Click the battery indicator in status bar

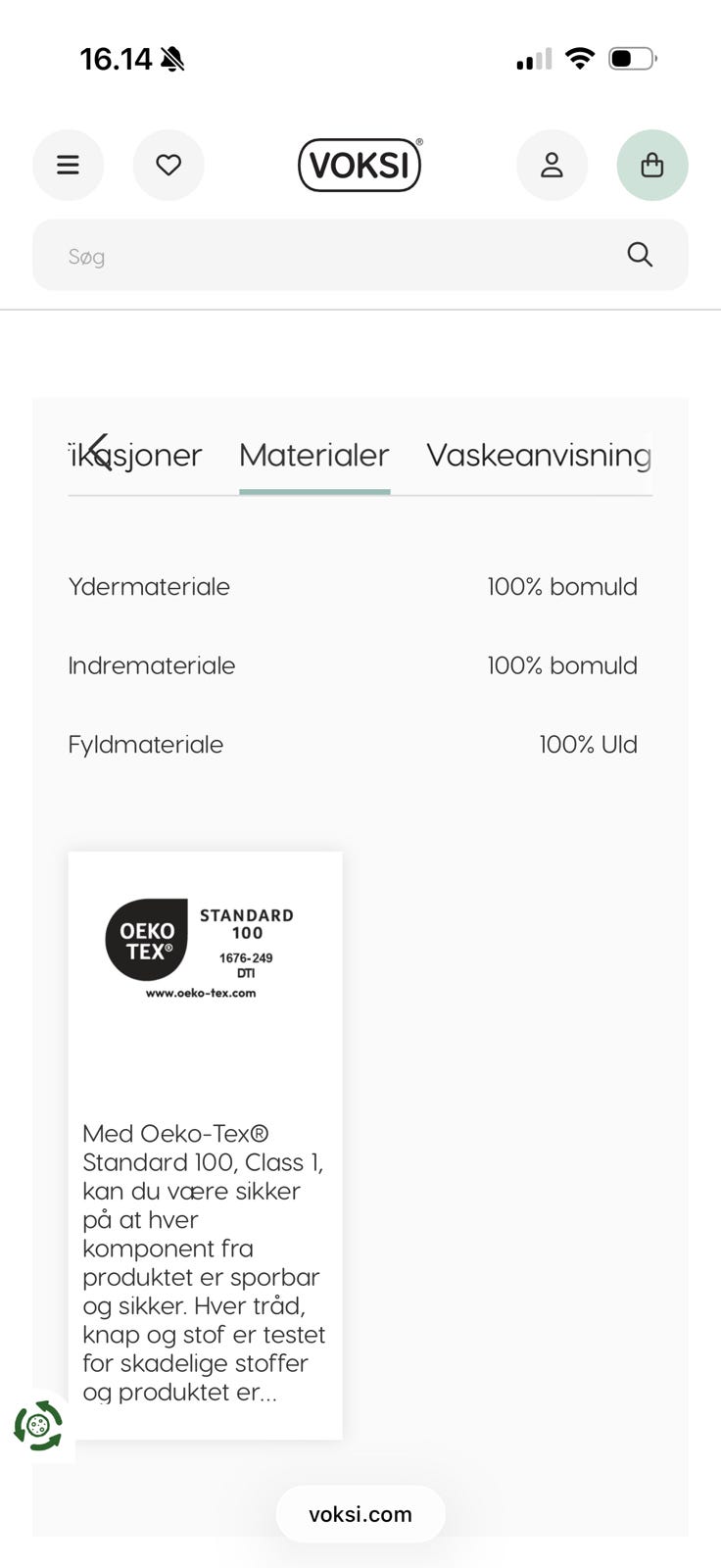click(632, 58)
